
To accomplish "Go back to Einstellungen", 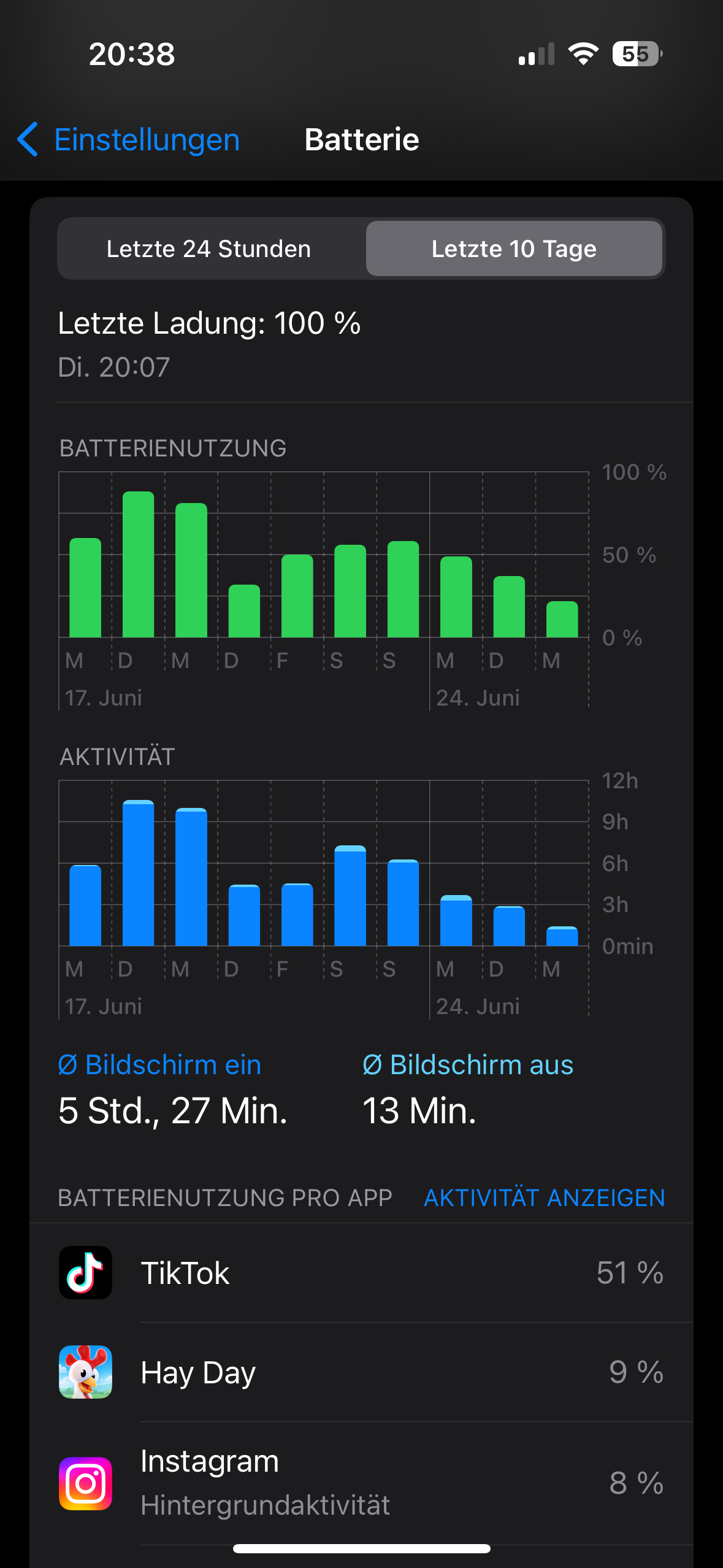I will tap(129, 140).
